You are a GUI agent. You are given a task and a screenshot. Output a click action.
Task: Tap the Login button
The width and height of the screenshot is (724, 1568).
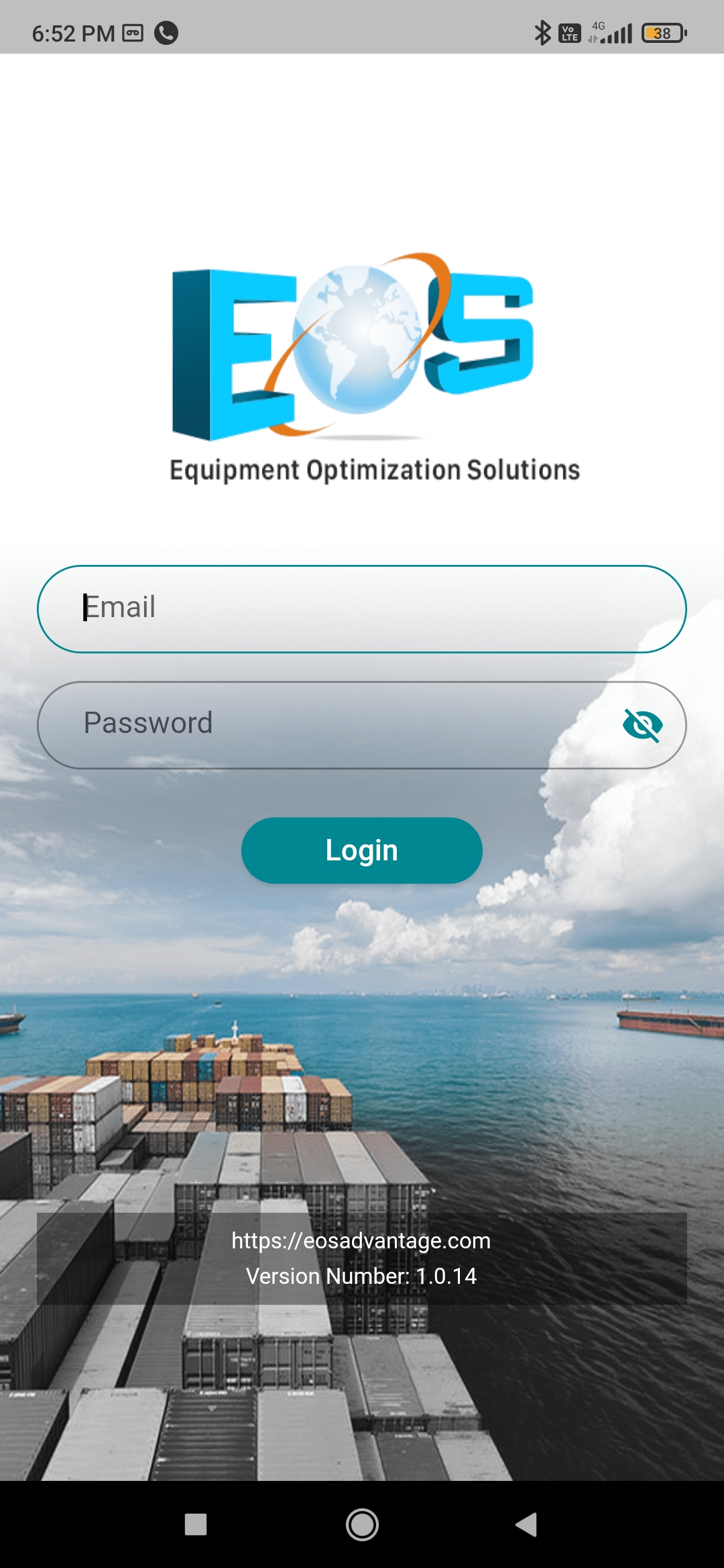click(362, 850)
